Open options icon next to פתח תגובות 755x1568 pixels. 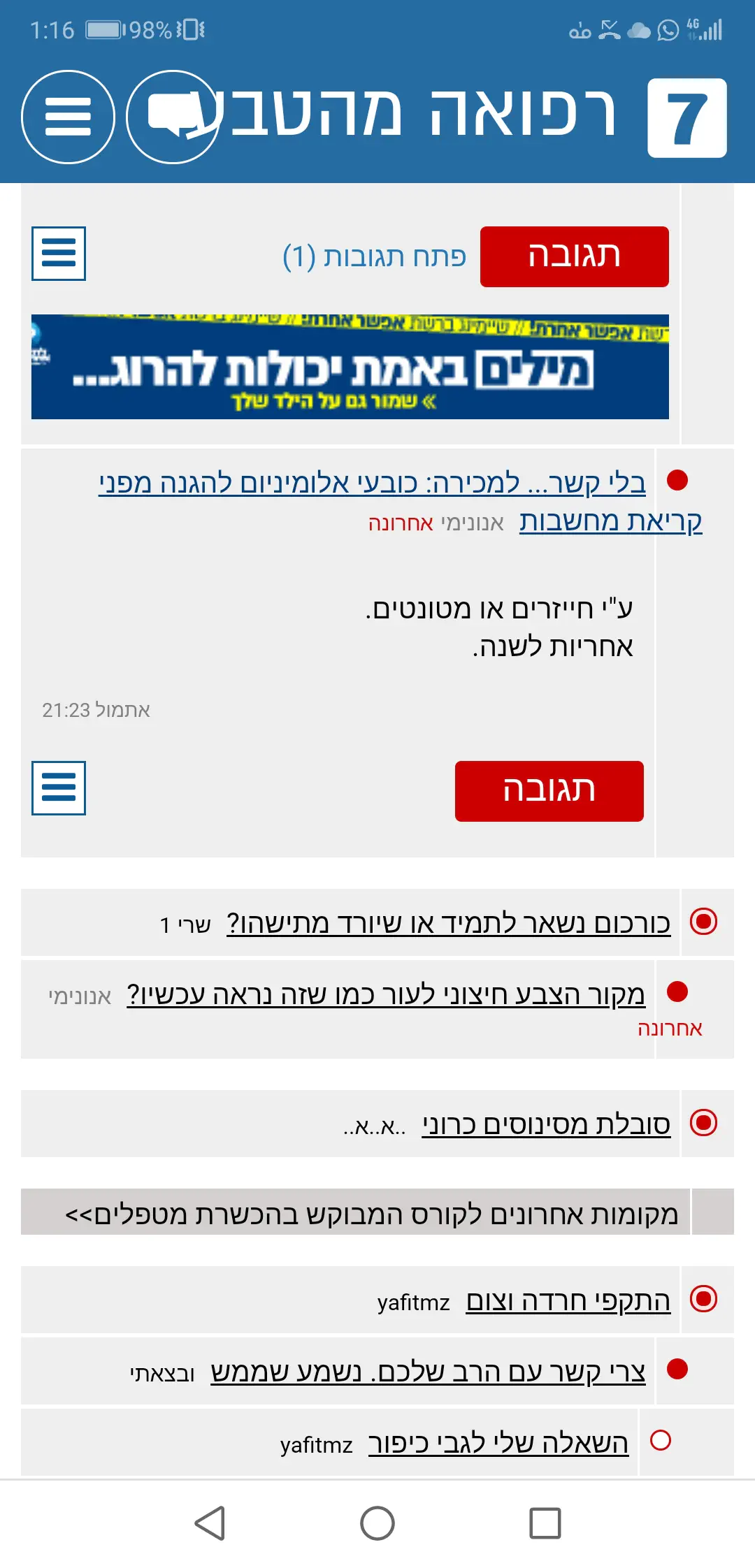pyautogui.click(x=59, y=254)
